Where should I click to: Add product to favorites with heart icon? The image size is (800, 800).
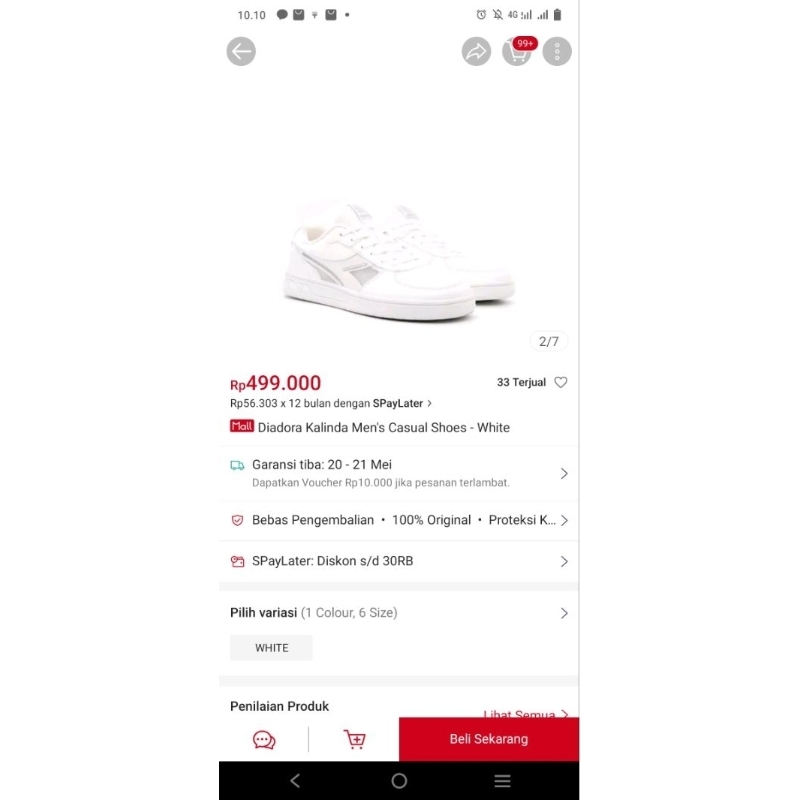(x=561, y=382)
